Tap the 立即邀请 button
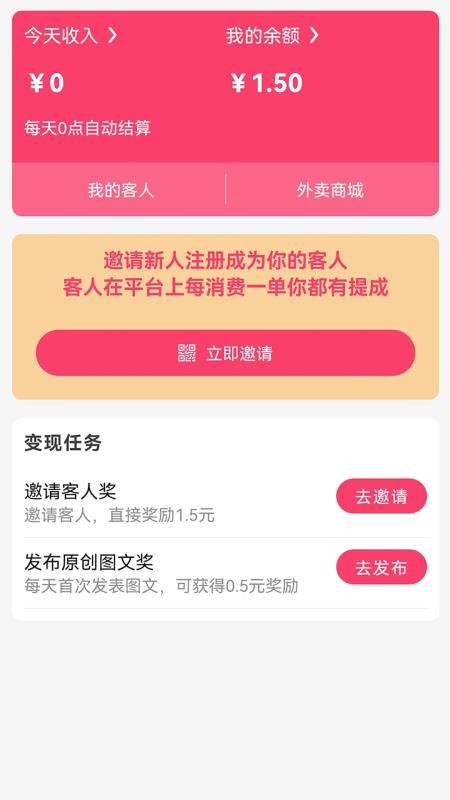Viewport: 450px width, 800px height. tap(226, 353)
